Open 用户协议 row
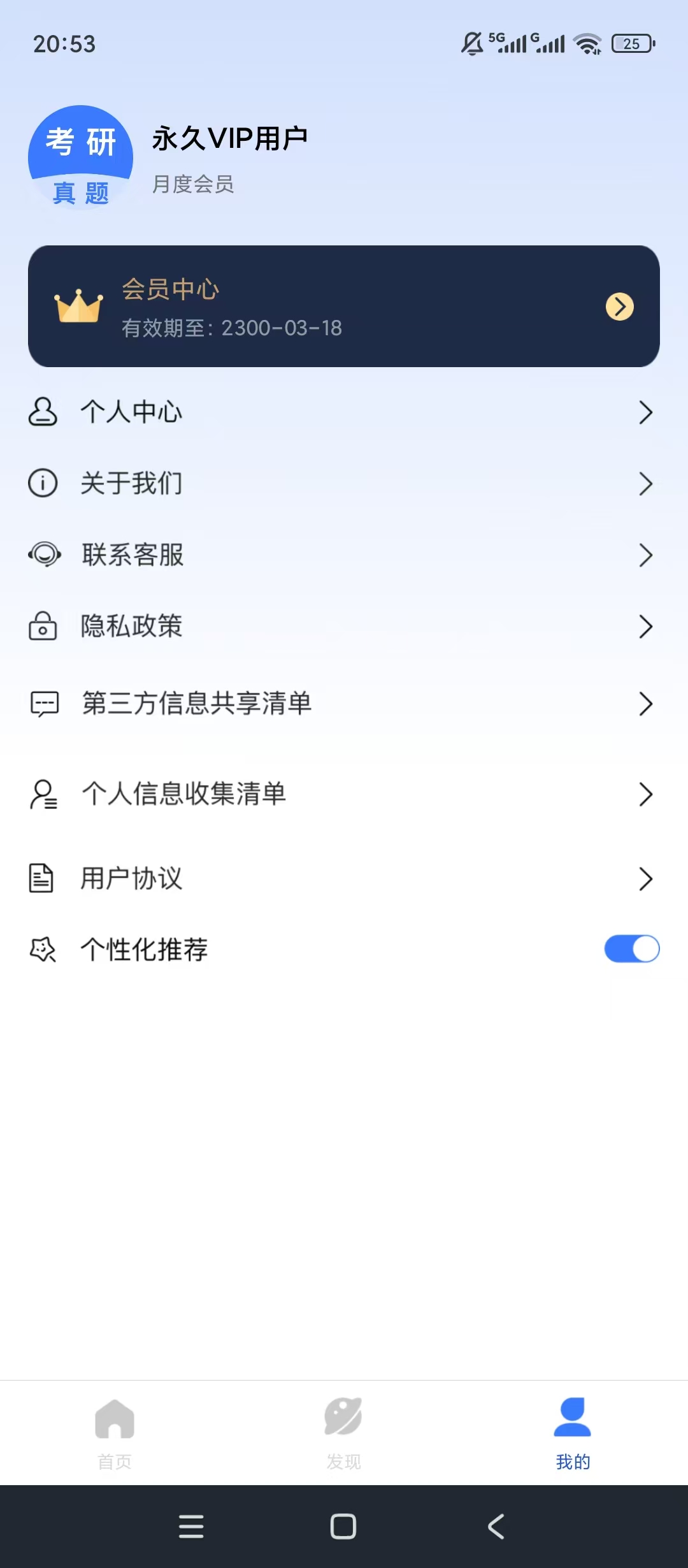 coord(344,878)
